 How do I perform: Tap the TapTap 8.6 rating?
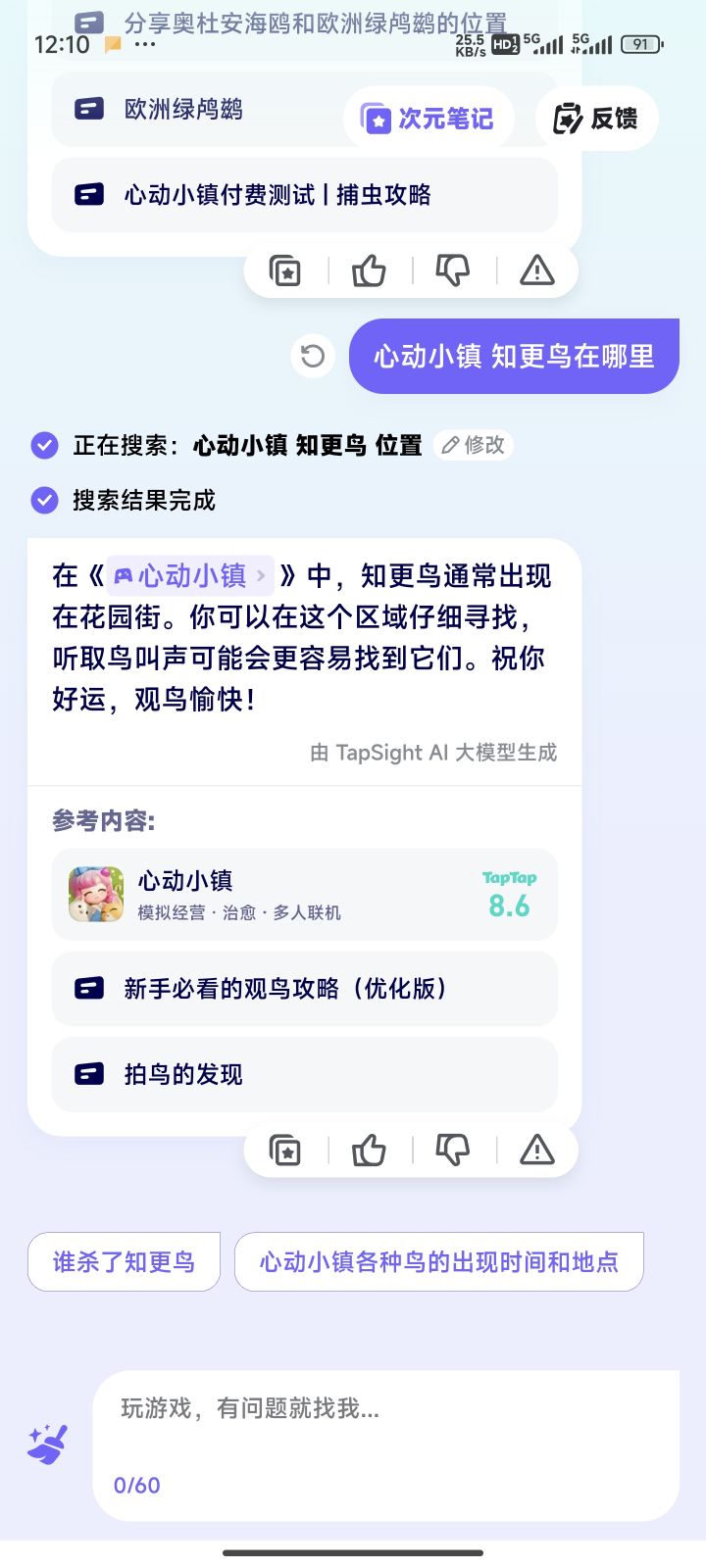point(509,893)
